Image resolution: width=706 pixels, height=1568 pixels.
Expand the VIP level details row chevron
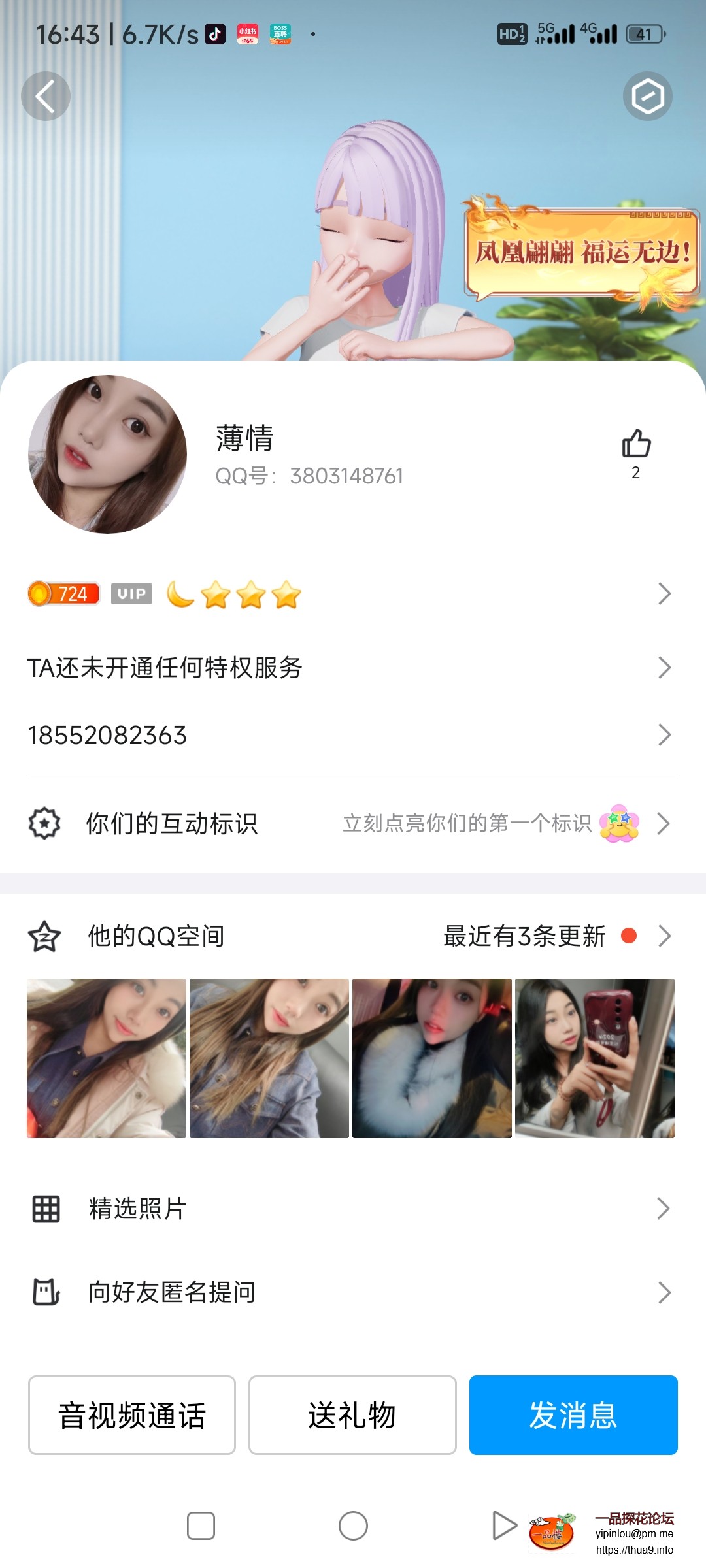click(664, 594)
